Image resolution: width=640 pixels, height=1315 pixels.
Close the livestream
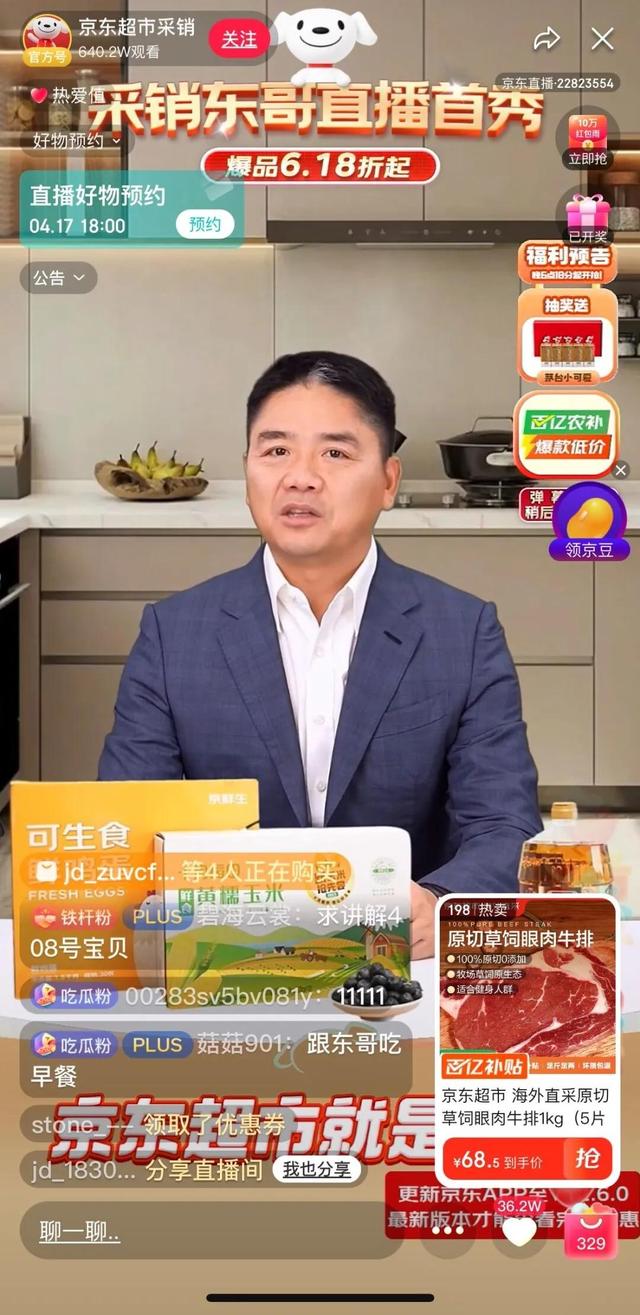coord(602,39)
